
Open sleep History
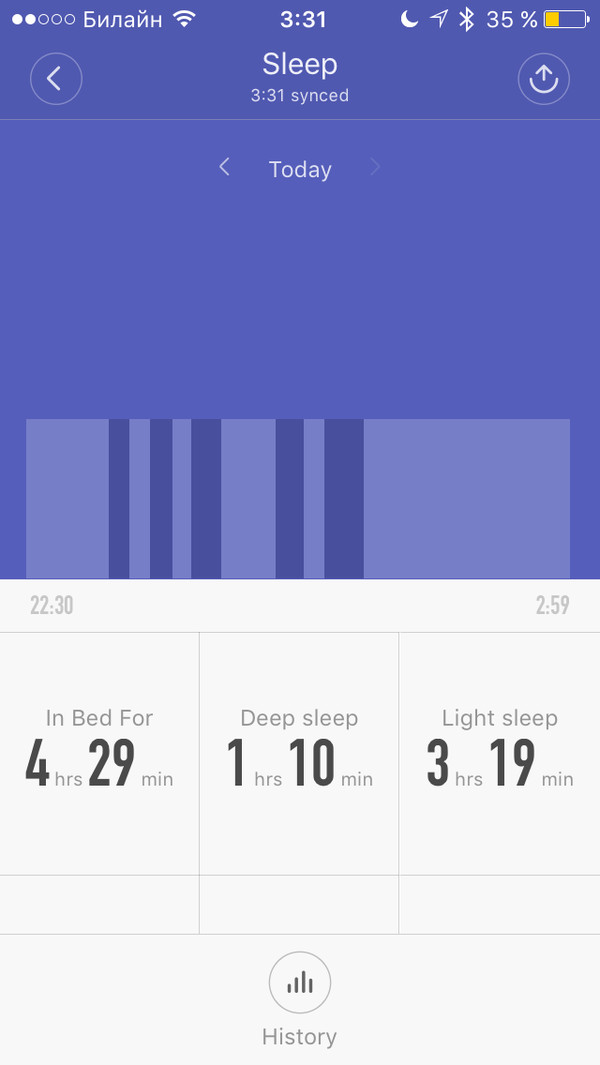tap(299, 985)
